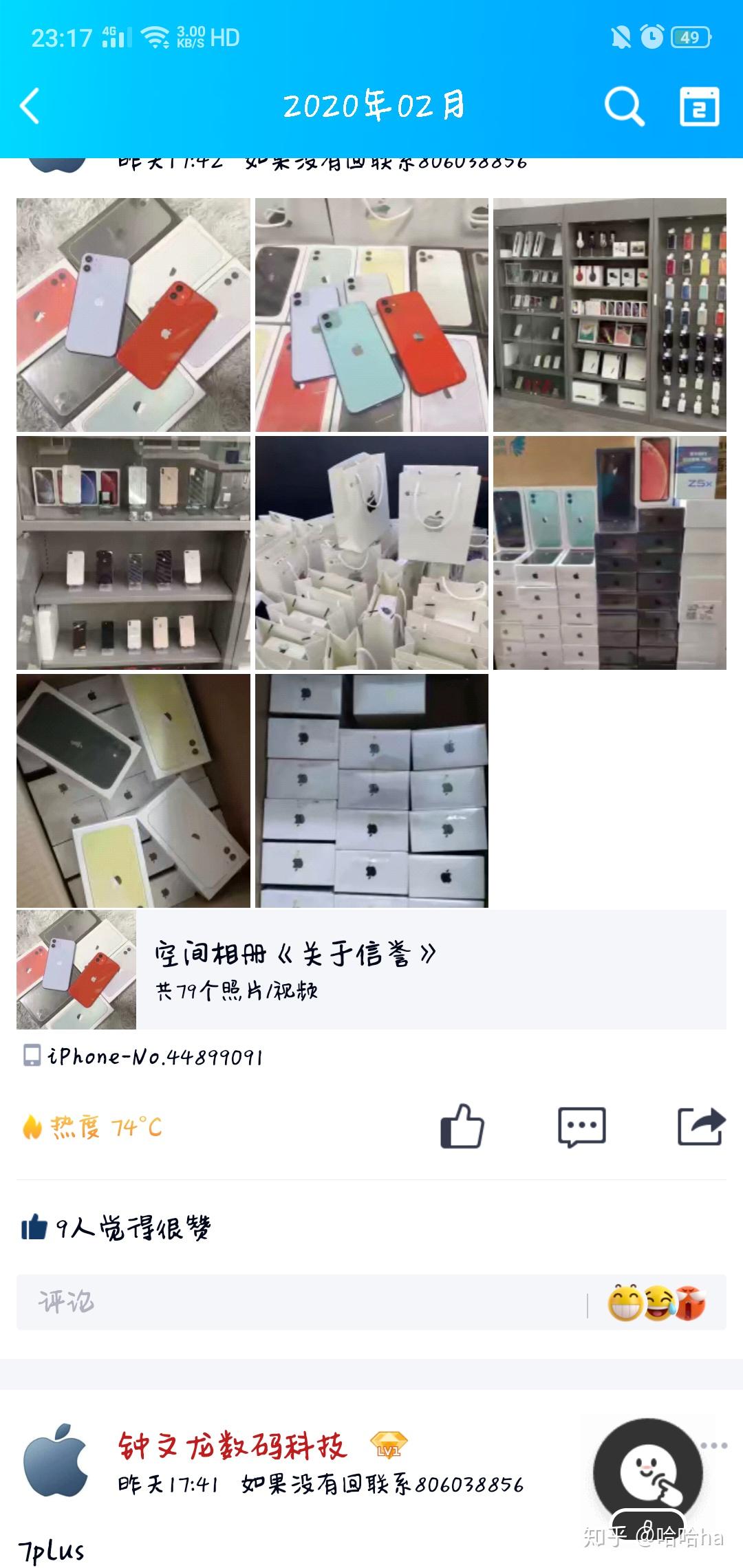Like the post with the thumbs-up icon
This screenshot has height=1568, width=743.
(x=462, y=1126)
